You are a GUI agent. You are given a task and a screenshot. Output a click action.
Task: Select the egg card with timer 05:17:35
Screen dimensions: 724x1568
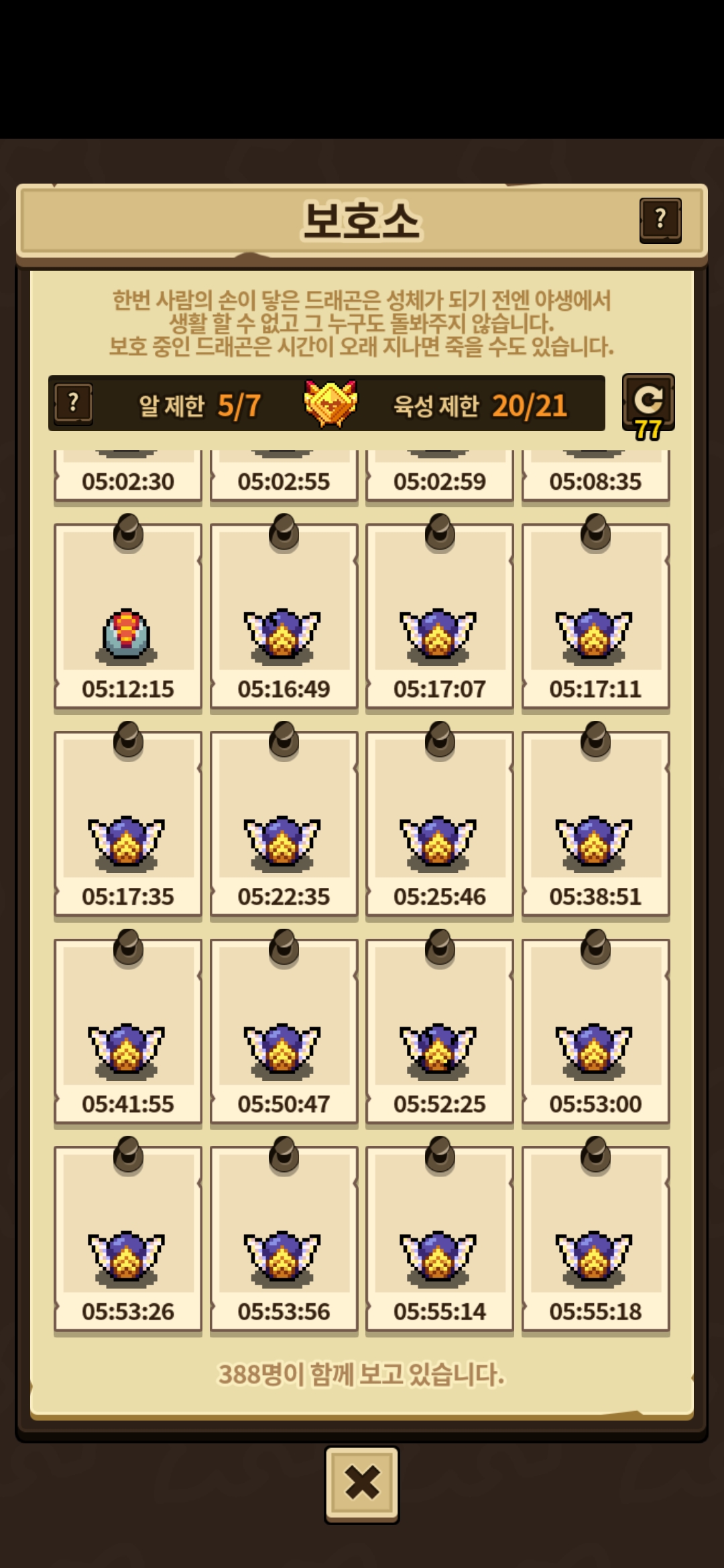coord(127,824)
